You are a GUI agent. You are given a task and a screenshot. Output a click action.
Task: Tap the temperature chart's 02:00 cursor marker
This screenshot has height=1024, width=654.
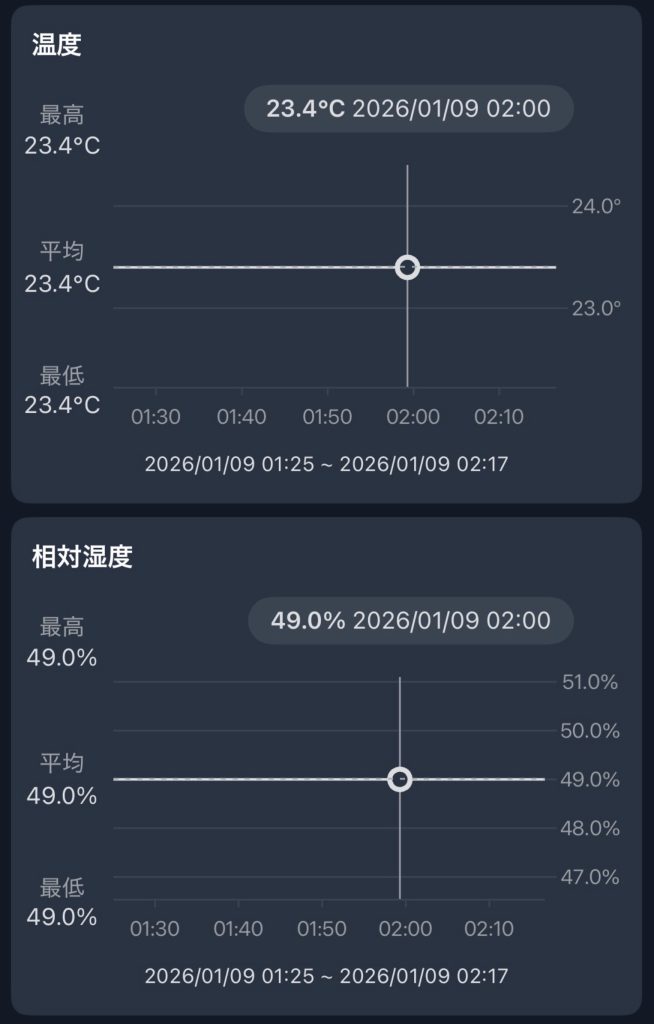click(408, 267)
